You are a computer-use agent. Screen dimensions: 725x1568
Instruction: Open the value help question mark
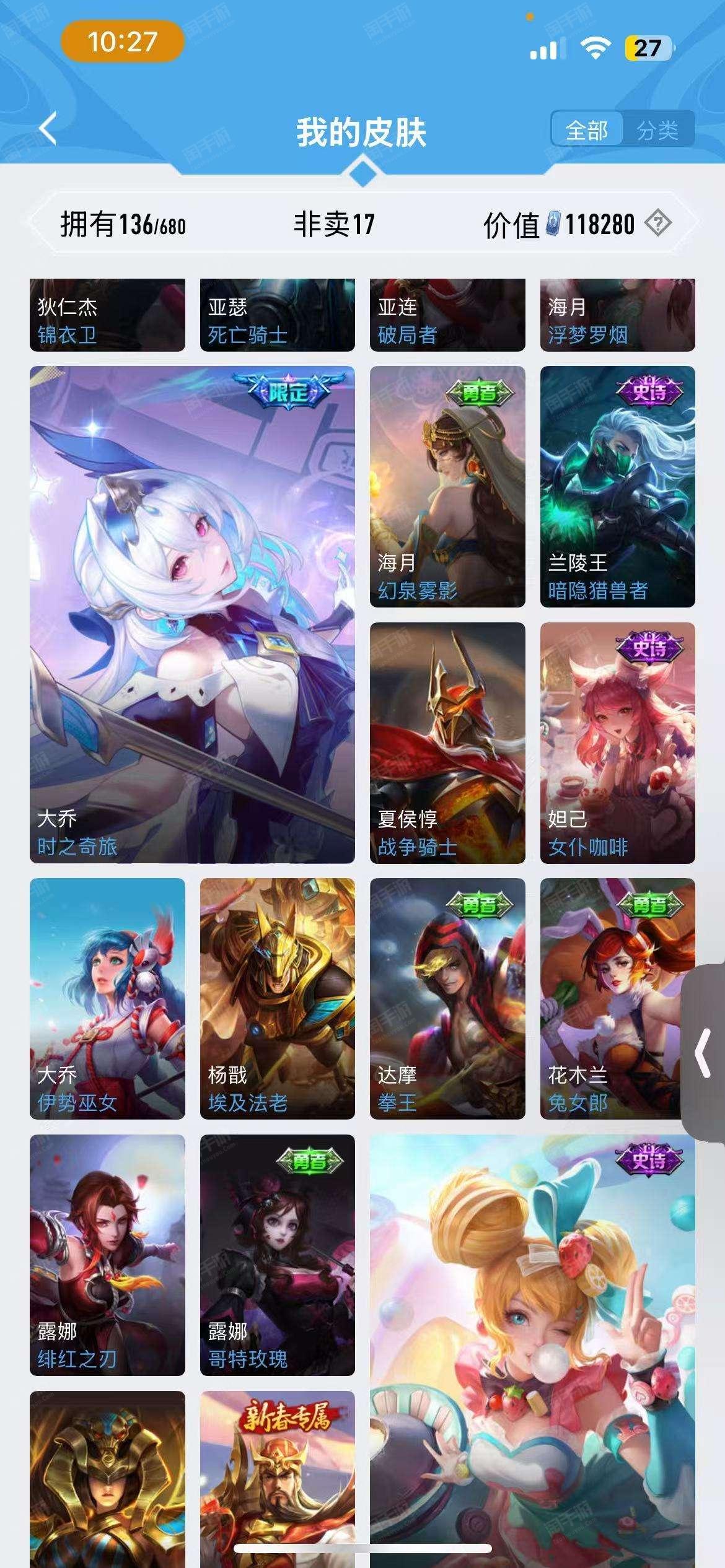point(657,223)
